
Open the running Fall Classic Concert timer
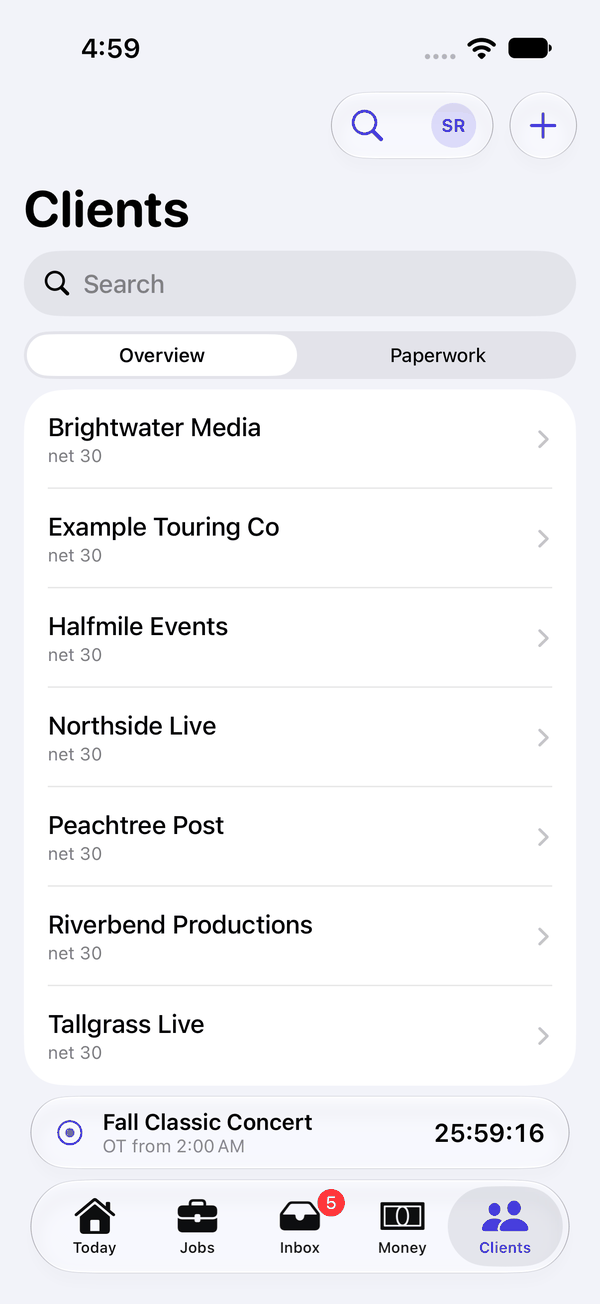click(x=300, y=1133)
